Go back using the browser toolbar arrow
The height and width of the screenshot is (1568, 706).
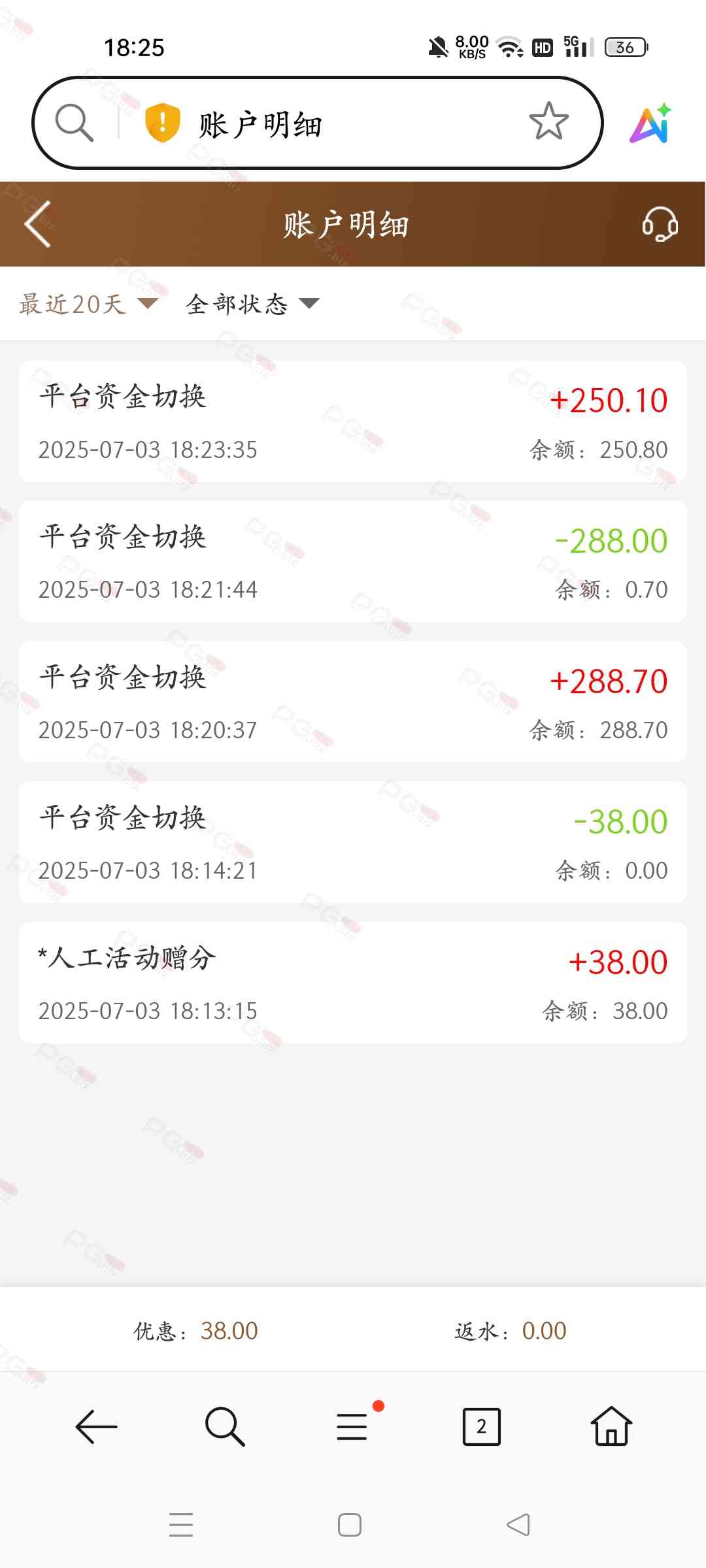[x=96, y=1426]
